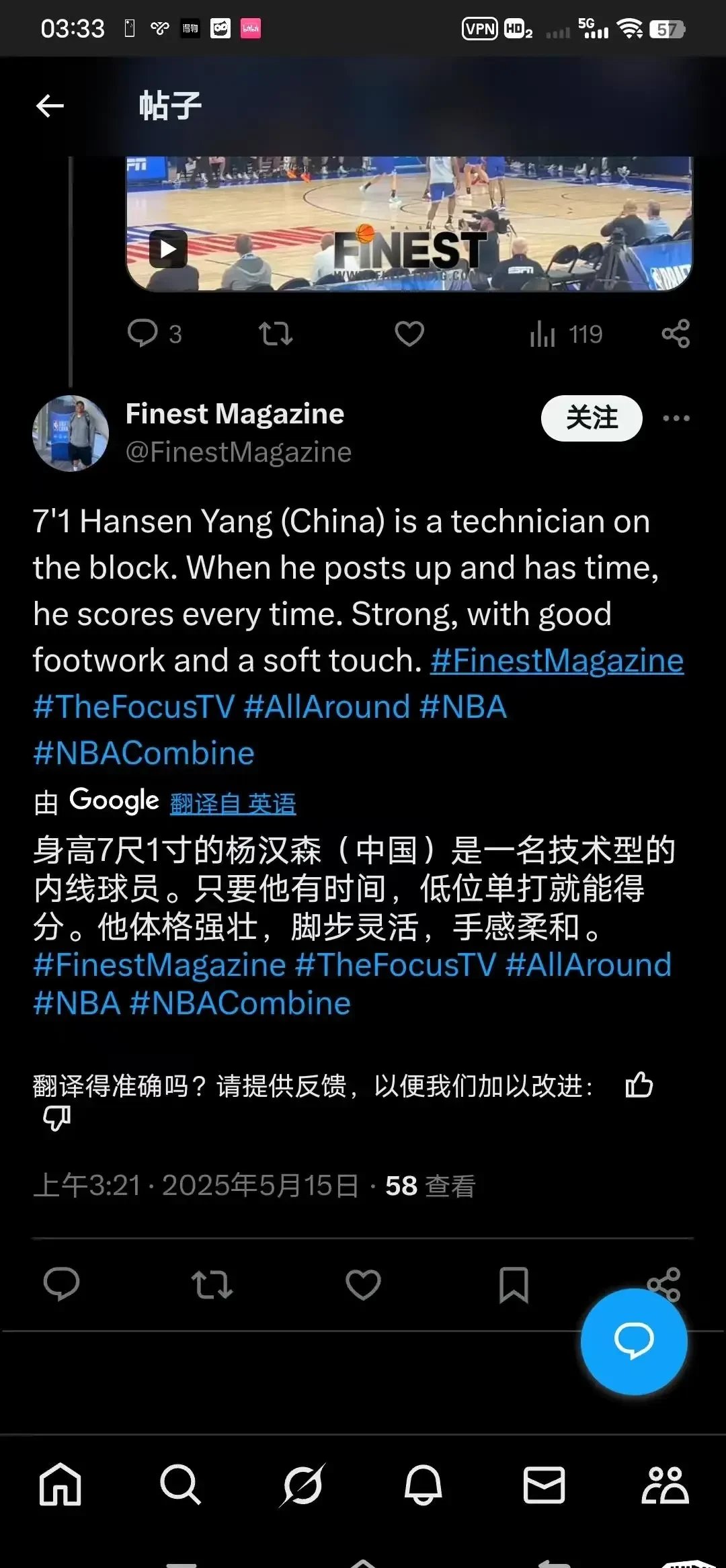Rate the translation with thumbs down
Viewport: 726px width, 1568px height.
[x=56, y=1119]
